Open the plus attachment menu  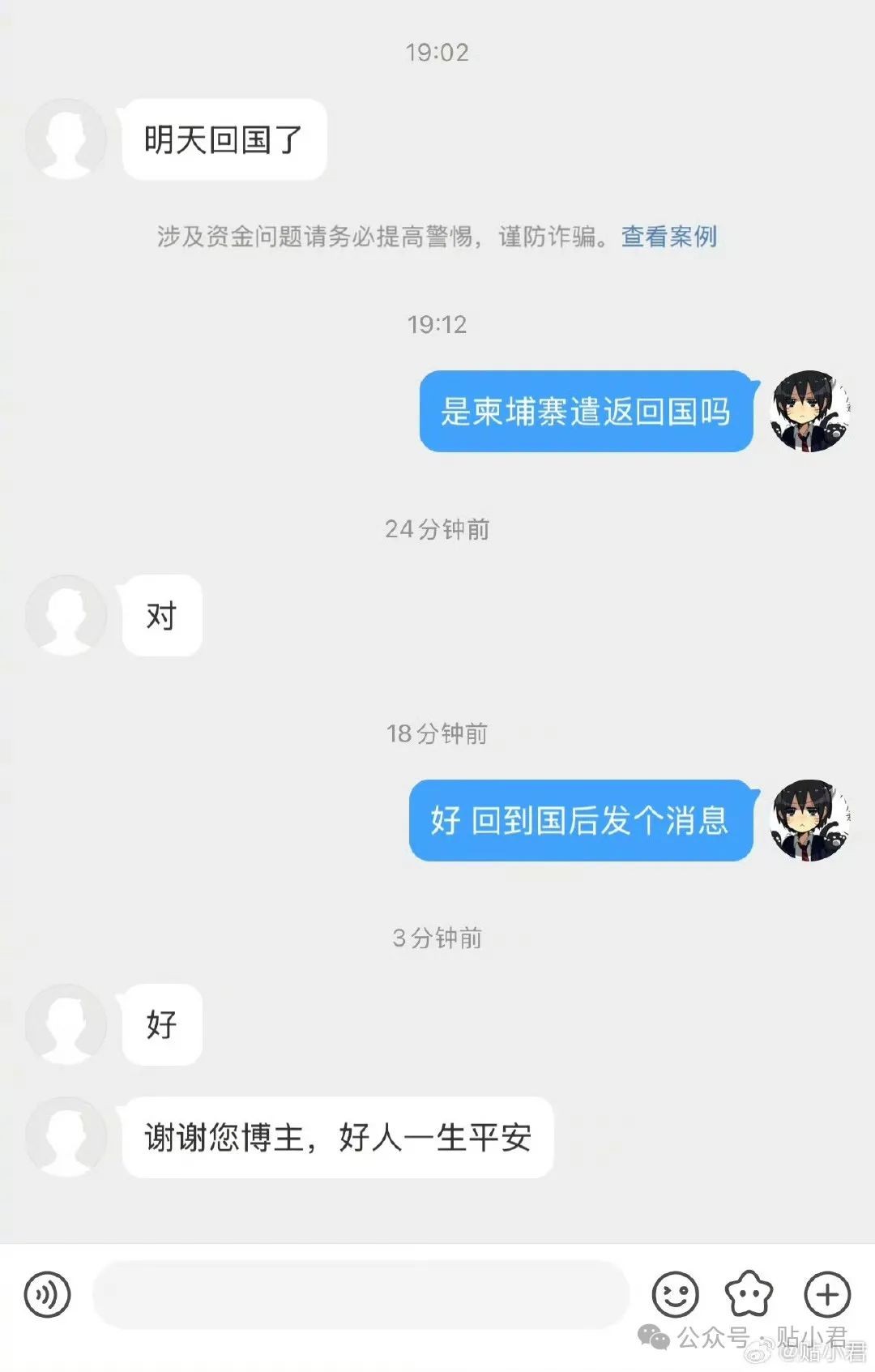click(x=826, y=1294)
